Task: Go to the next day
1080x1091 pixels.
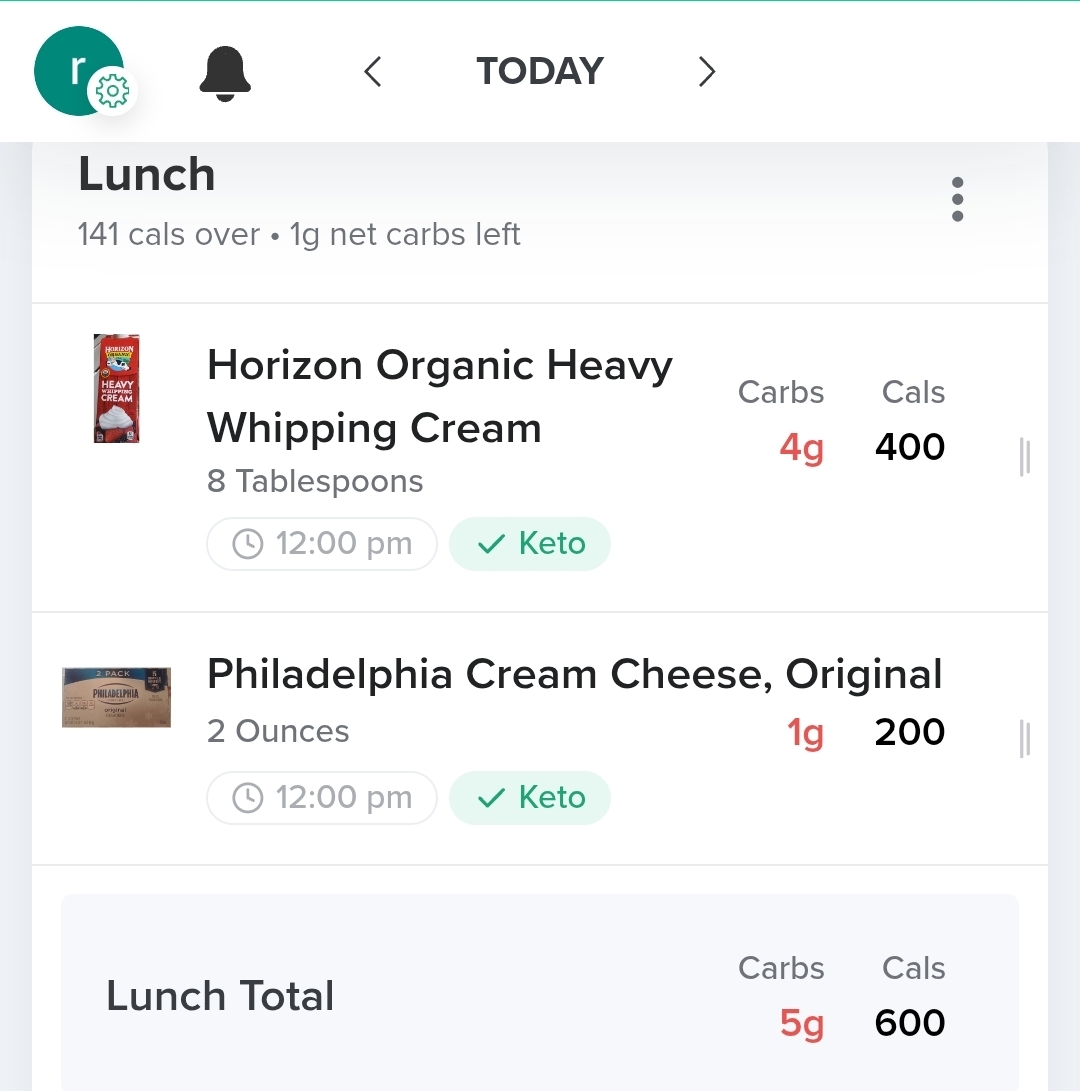Action: [707, 72]
